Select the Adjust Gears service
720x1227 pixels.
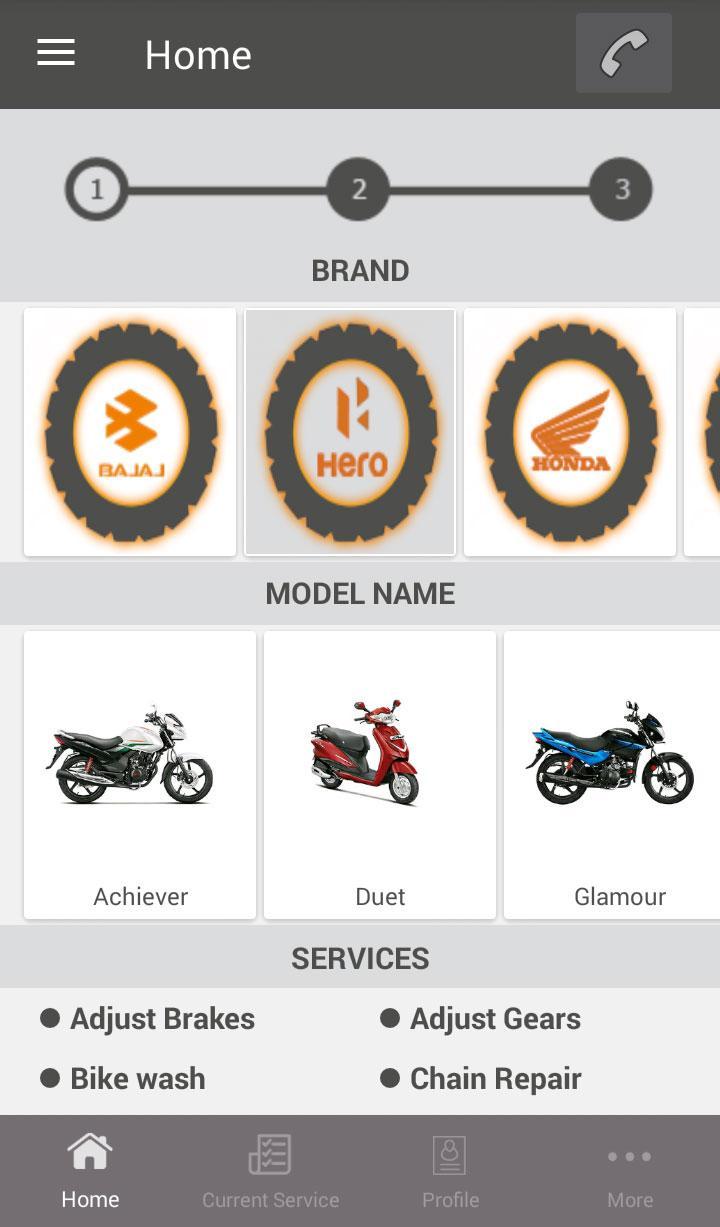tap(481, 1019)
